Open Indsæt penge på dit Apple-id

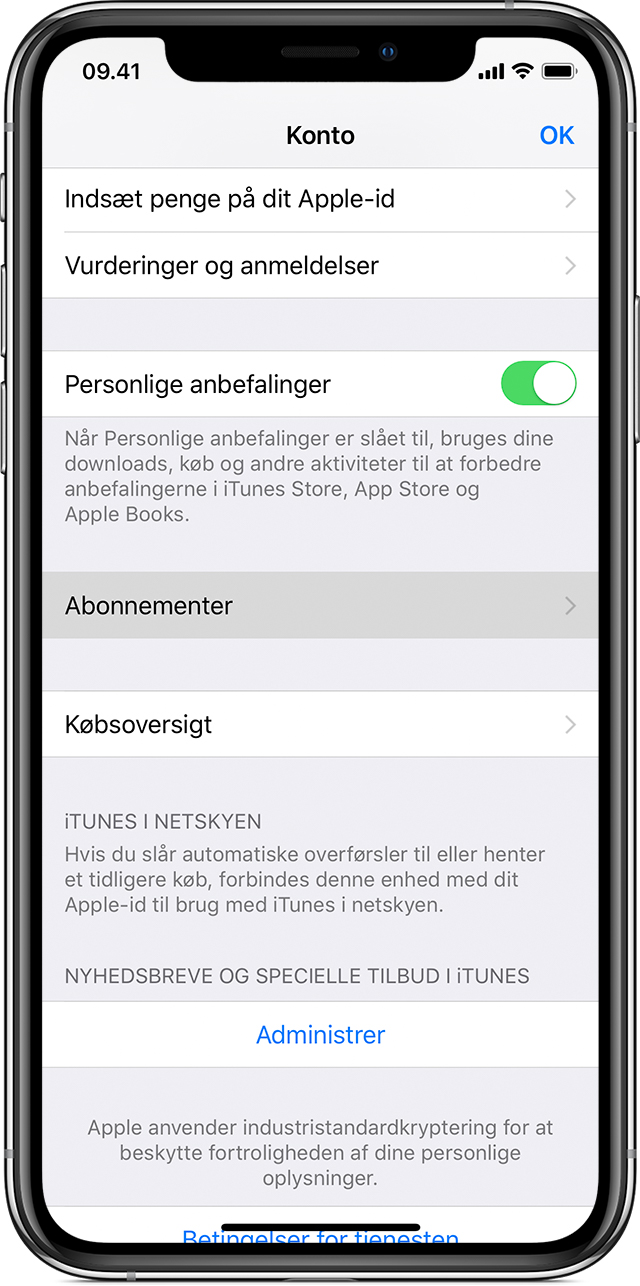[x=320, y=199]
